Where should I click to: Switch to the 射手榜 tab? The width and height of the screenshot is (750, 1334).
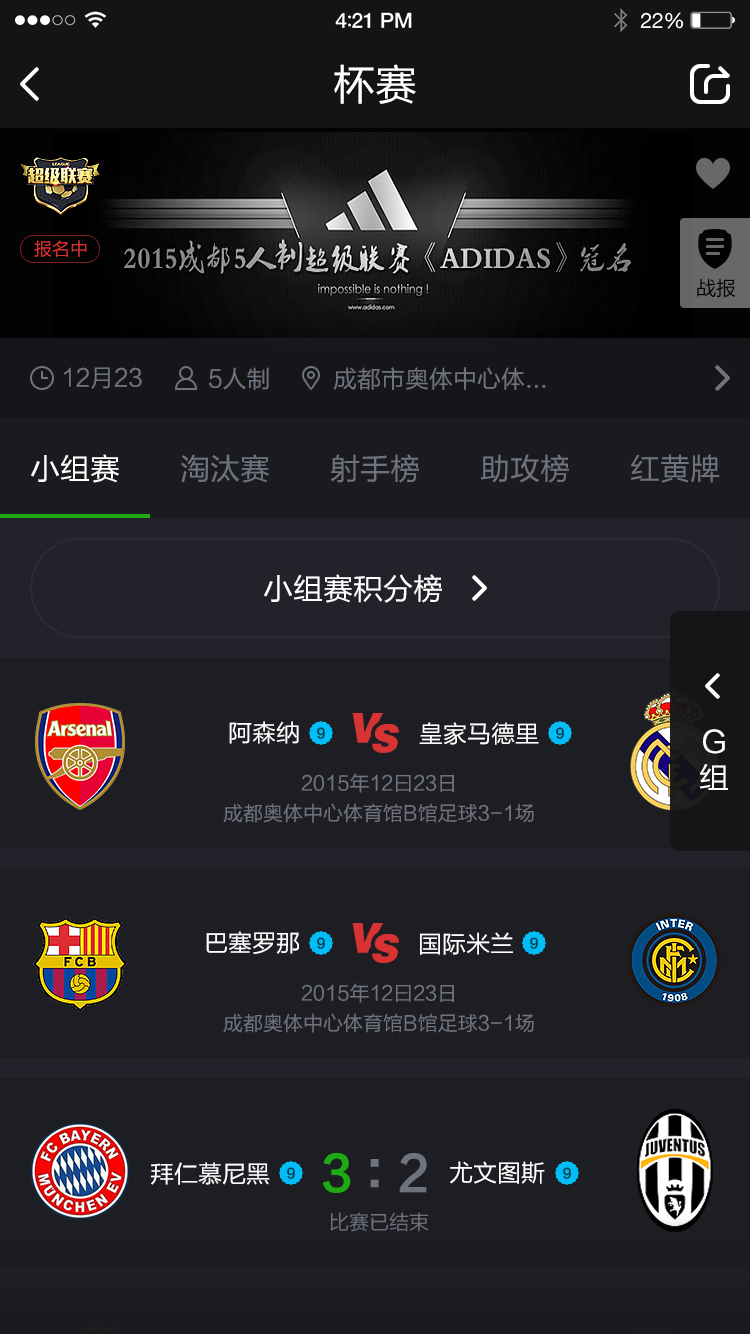375,469
